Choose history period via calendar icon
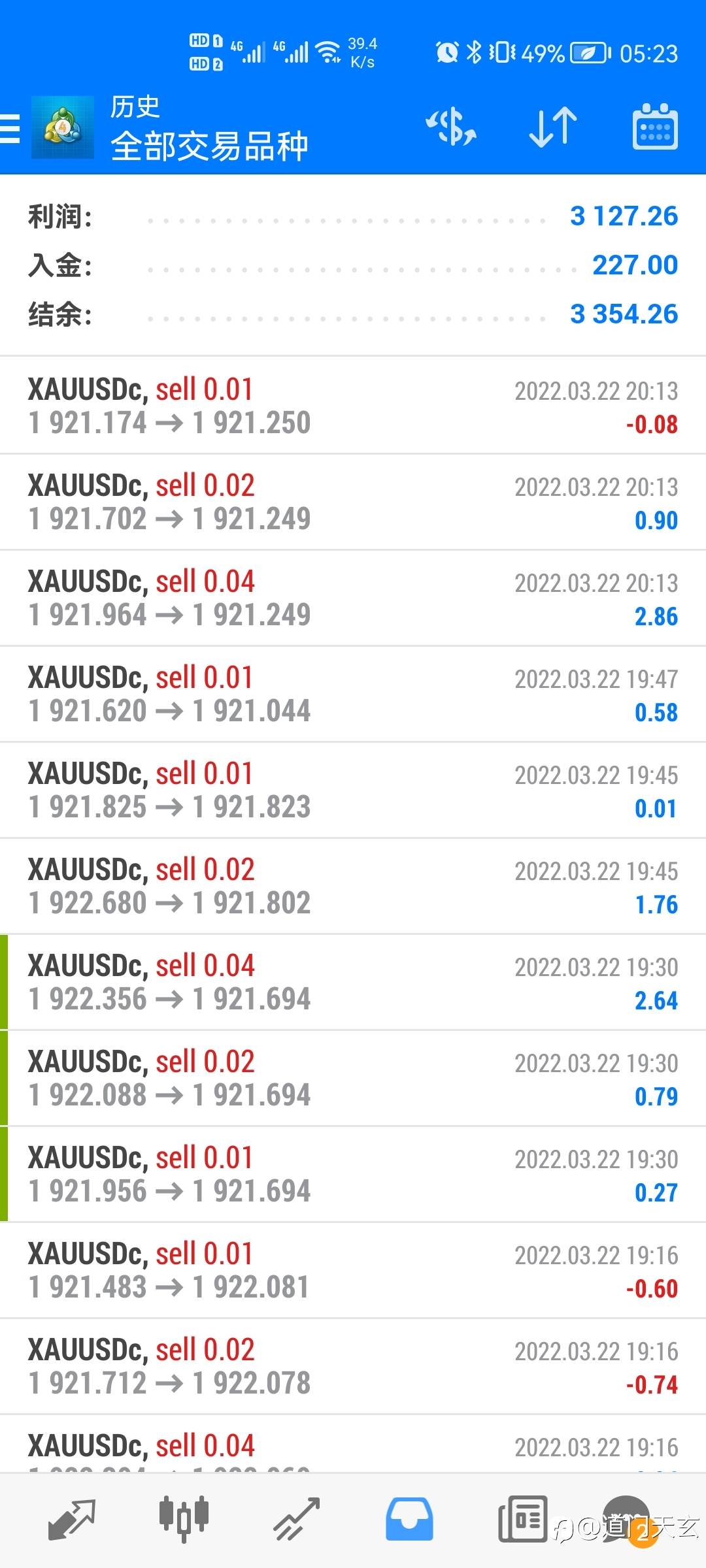Screen dimensions: 706x1568 tap(654, 127)
